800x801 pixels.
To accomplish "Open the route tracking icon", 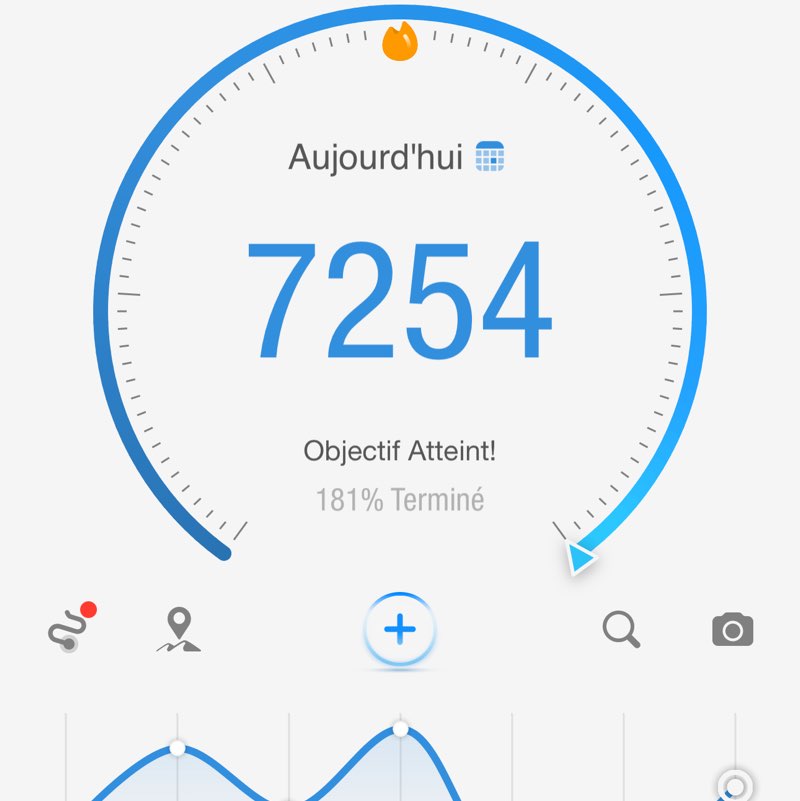I will coord(68,630).
